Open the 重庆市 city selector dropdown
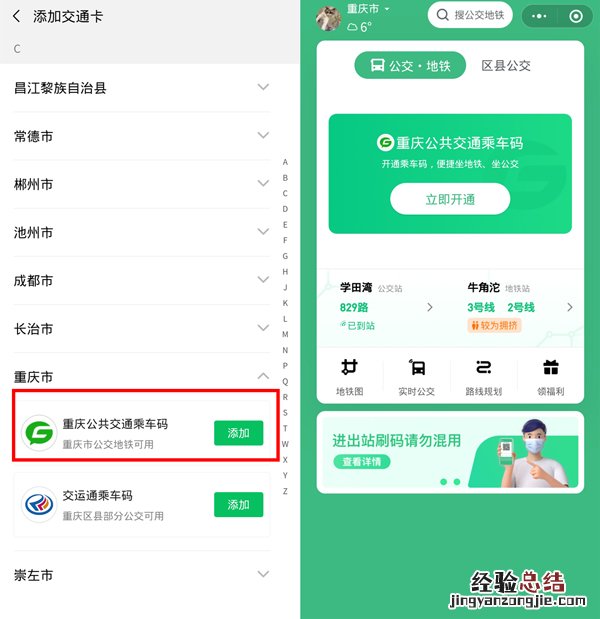Screen dimensions: 600x619 368,8
